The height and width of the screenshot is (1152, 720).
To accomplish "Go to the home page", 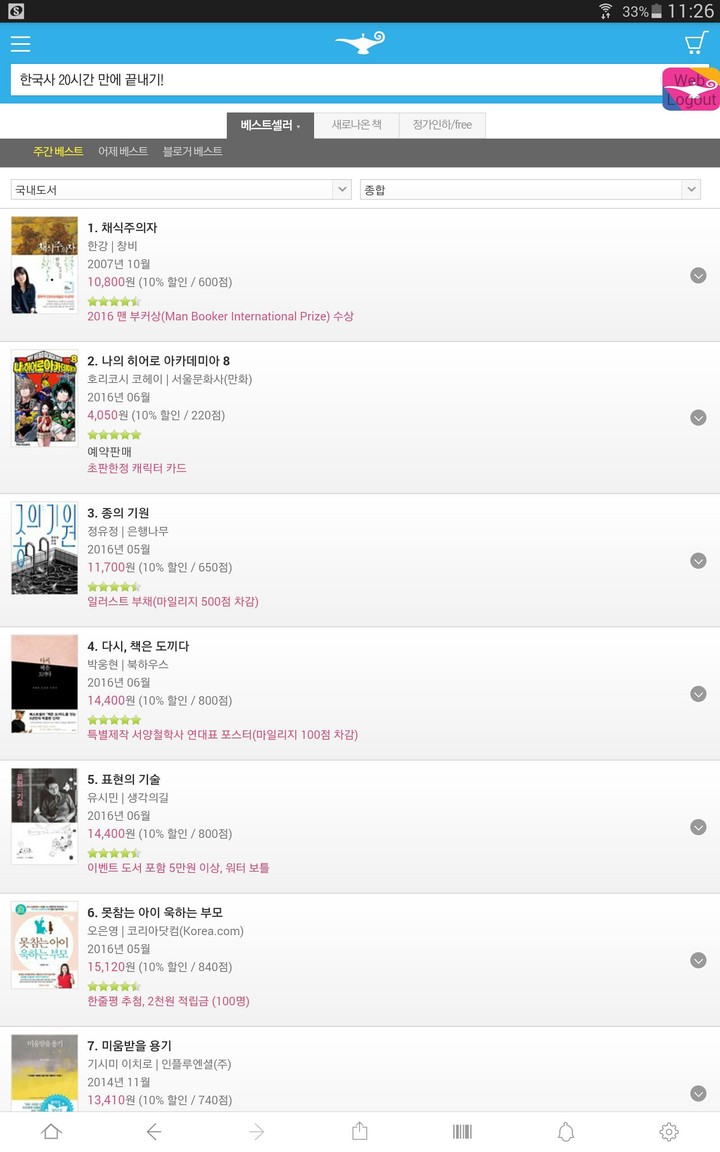I will click(51, 1131).
